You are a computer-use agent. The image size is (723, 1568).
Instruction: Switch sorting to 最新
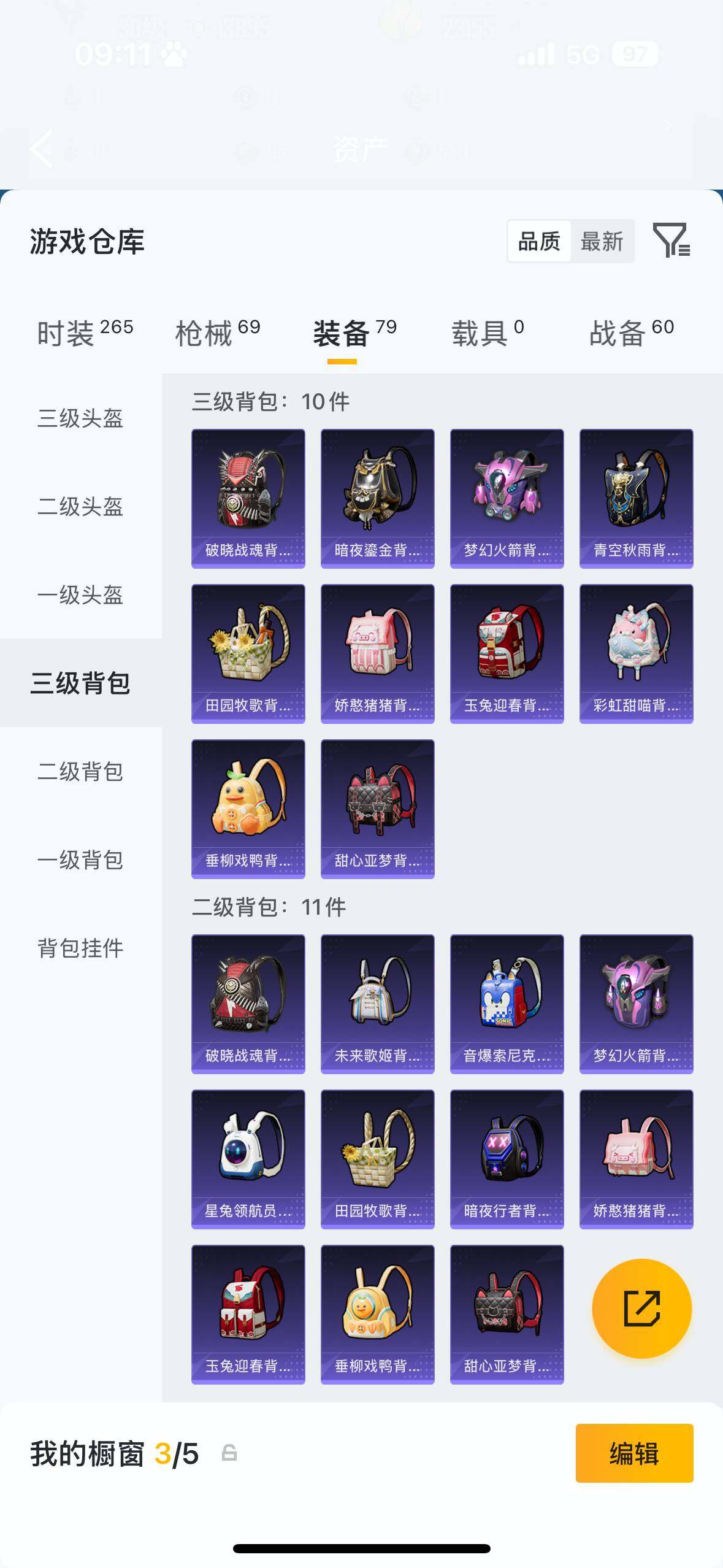coord(602,242)
